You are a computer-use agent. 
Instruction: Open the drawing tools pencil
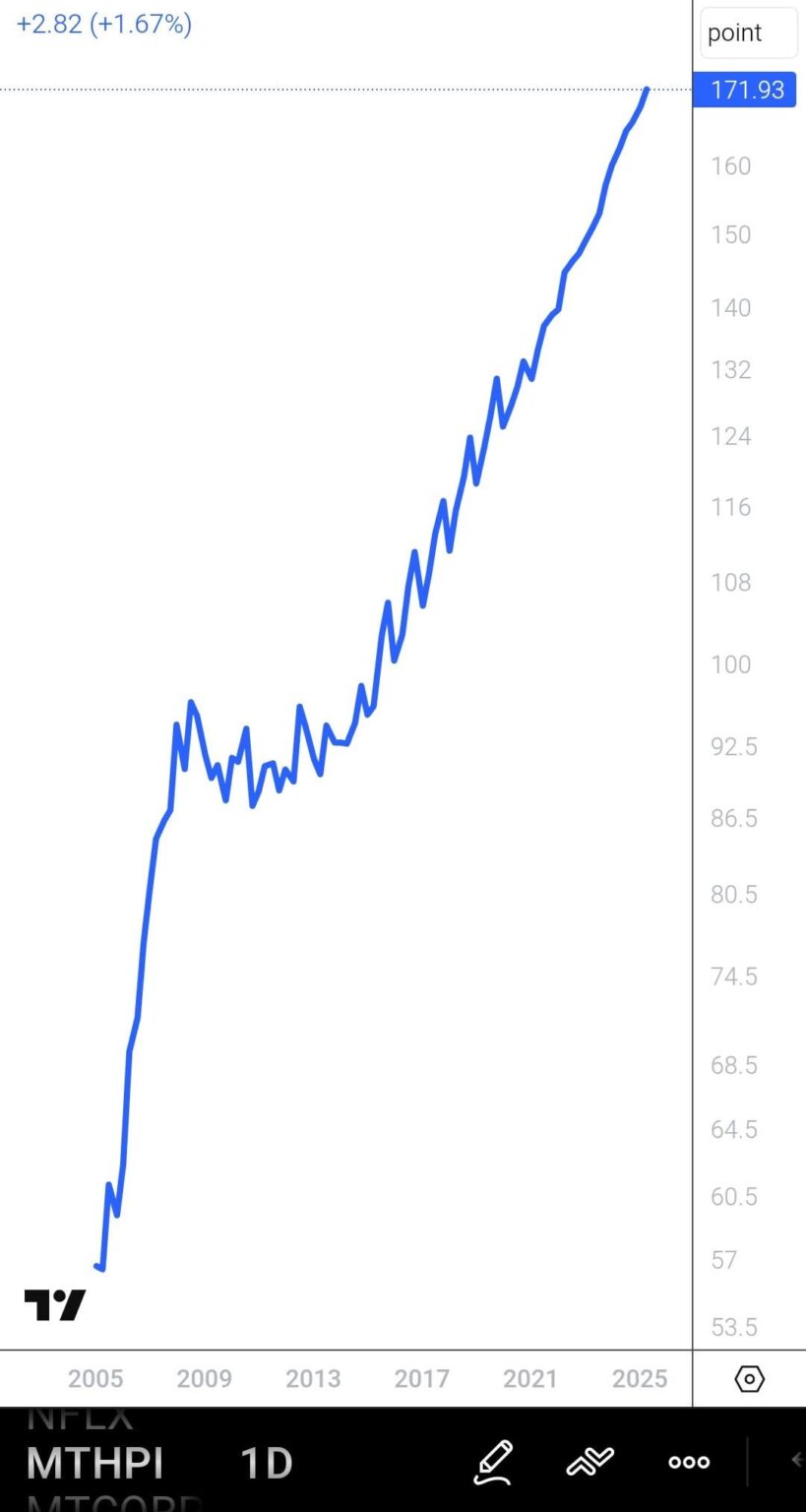click(493, 1462)
